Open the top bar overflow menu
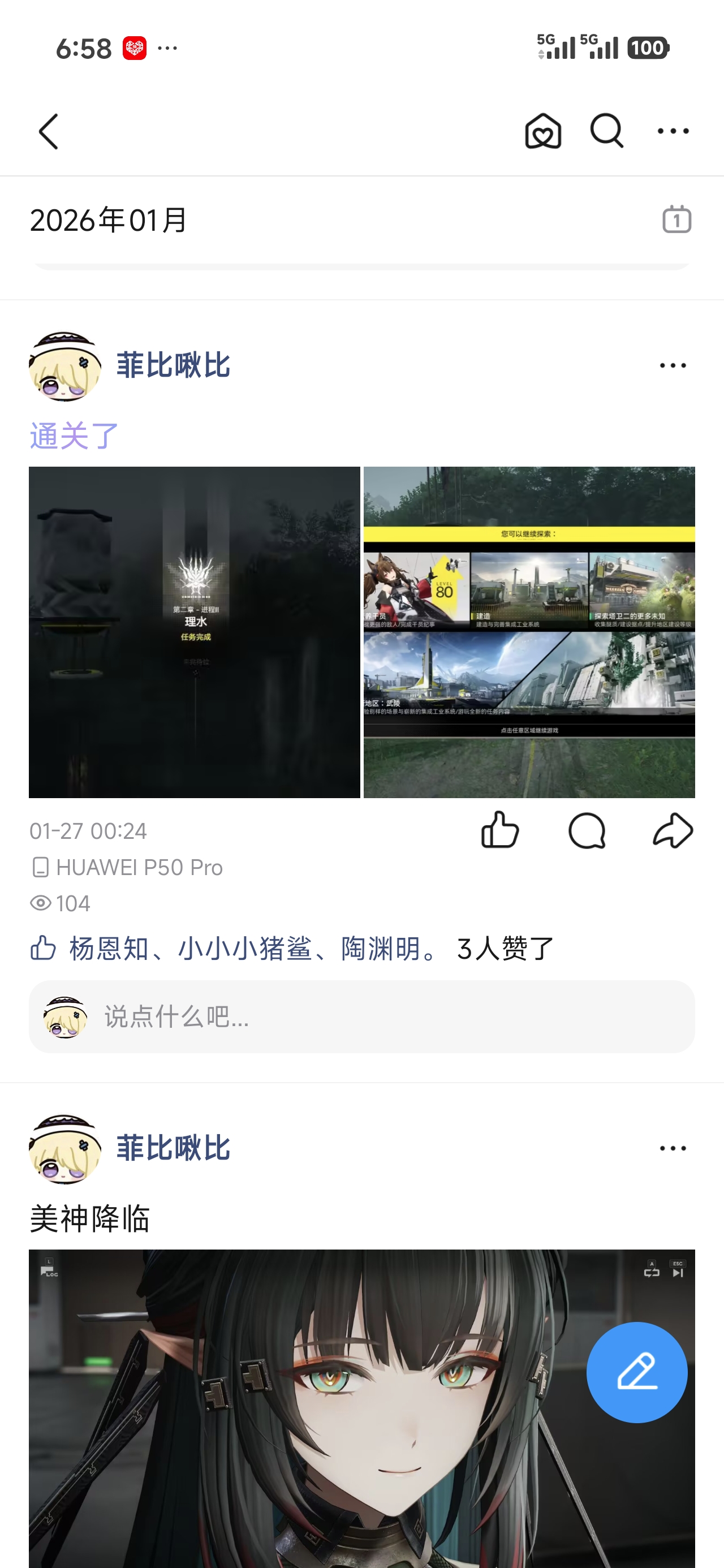Screen dimensions: 724x1568 coord(673,131)
